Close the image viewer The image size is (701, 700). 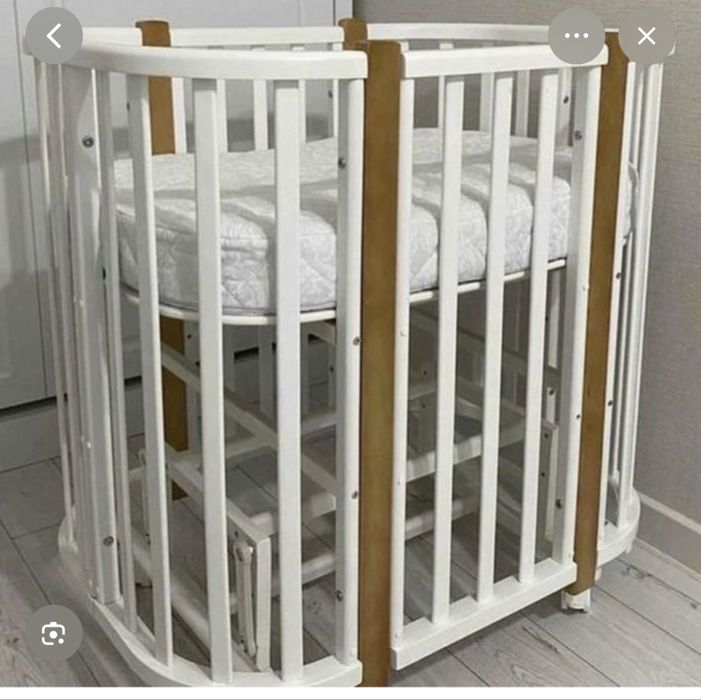tap(647, 37)
